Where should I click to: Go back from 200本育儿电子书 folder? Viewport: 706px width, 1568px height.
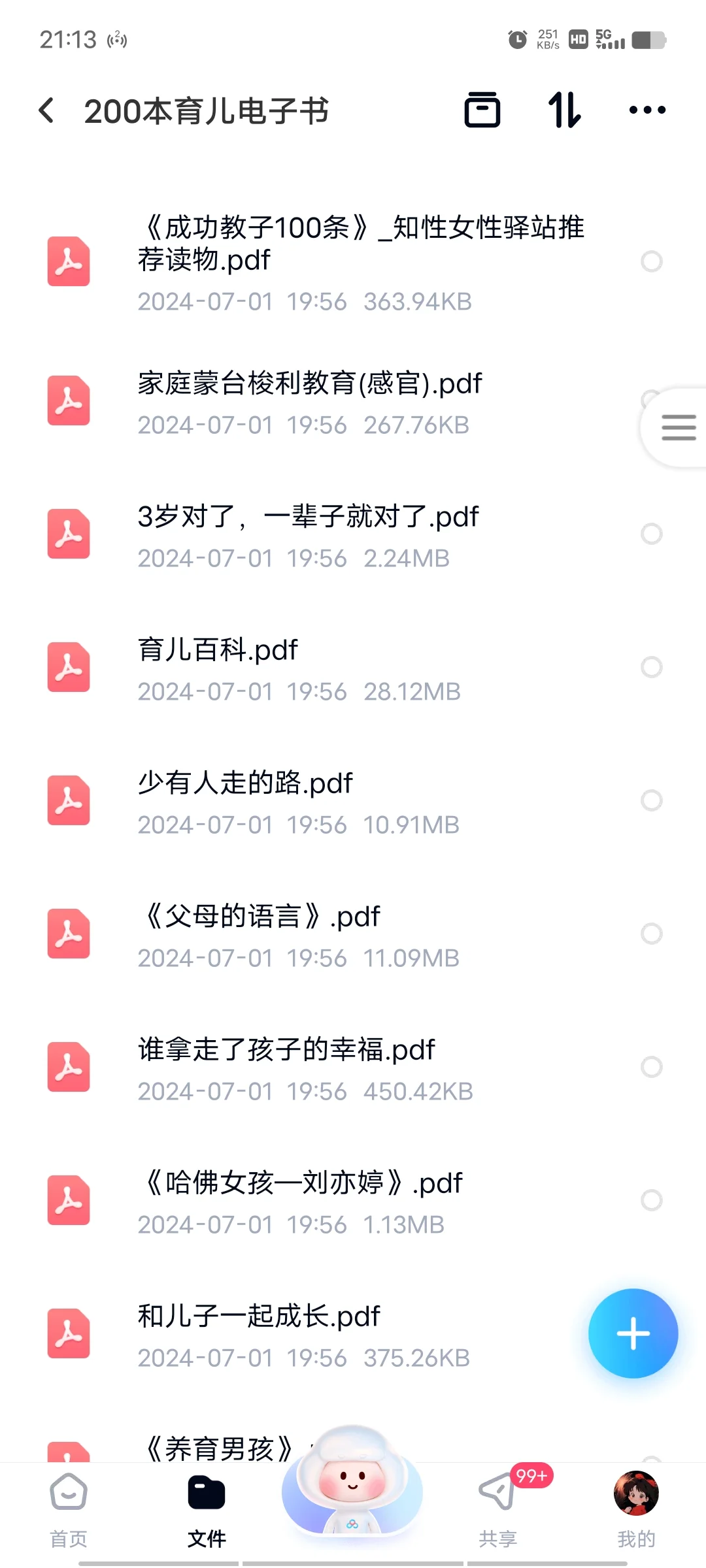pos(46,110)
